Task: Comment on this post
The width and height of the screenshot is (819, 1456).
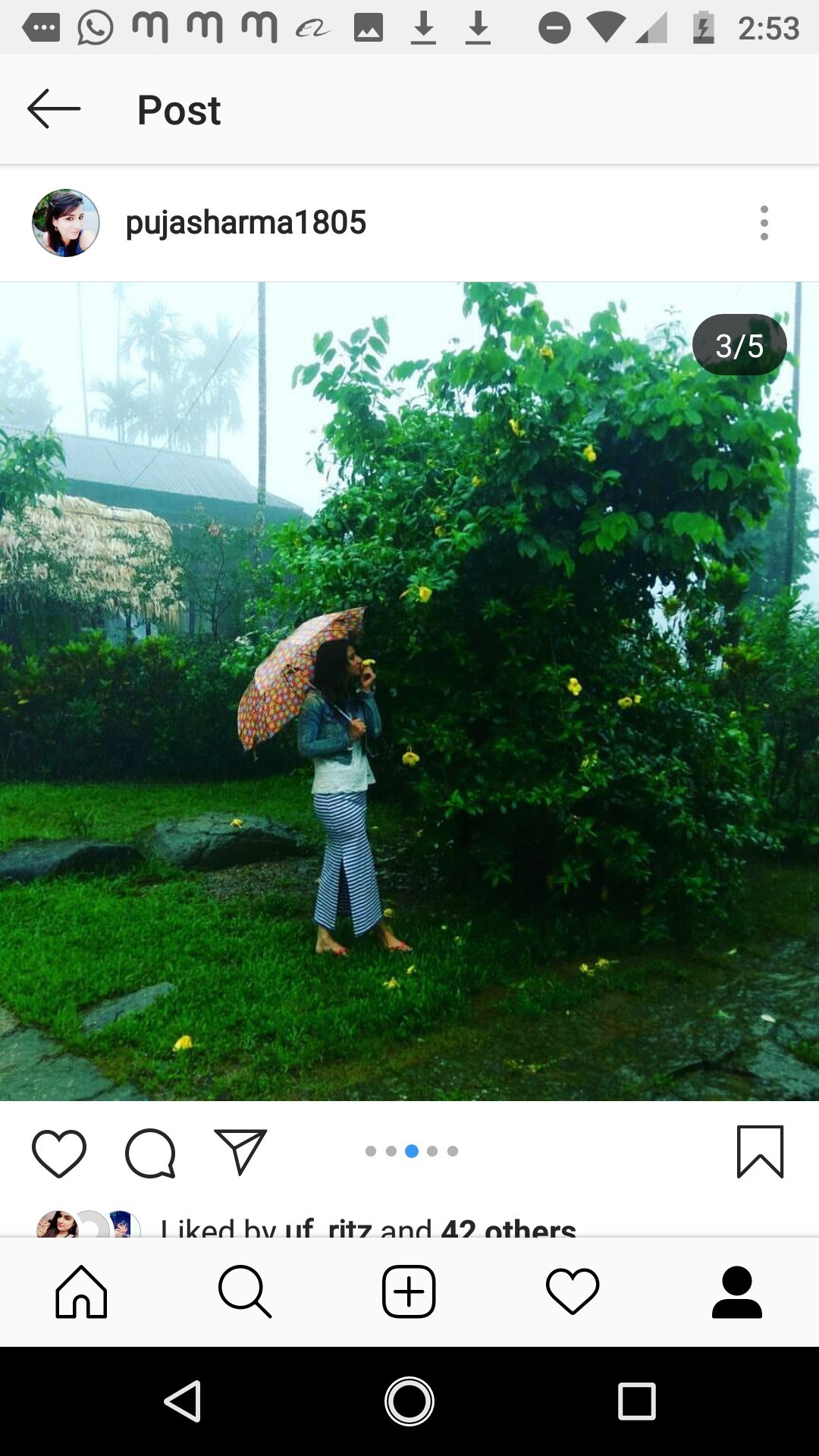Action: (150, 1153)
